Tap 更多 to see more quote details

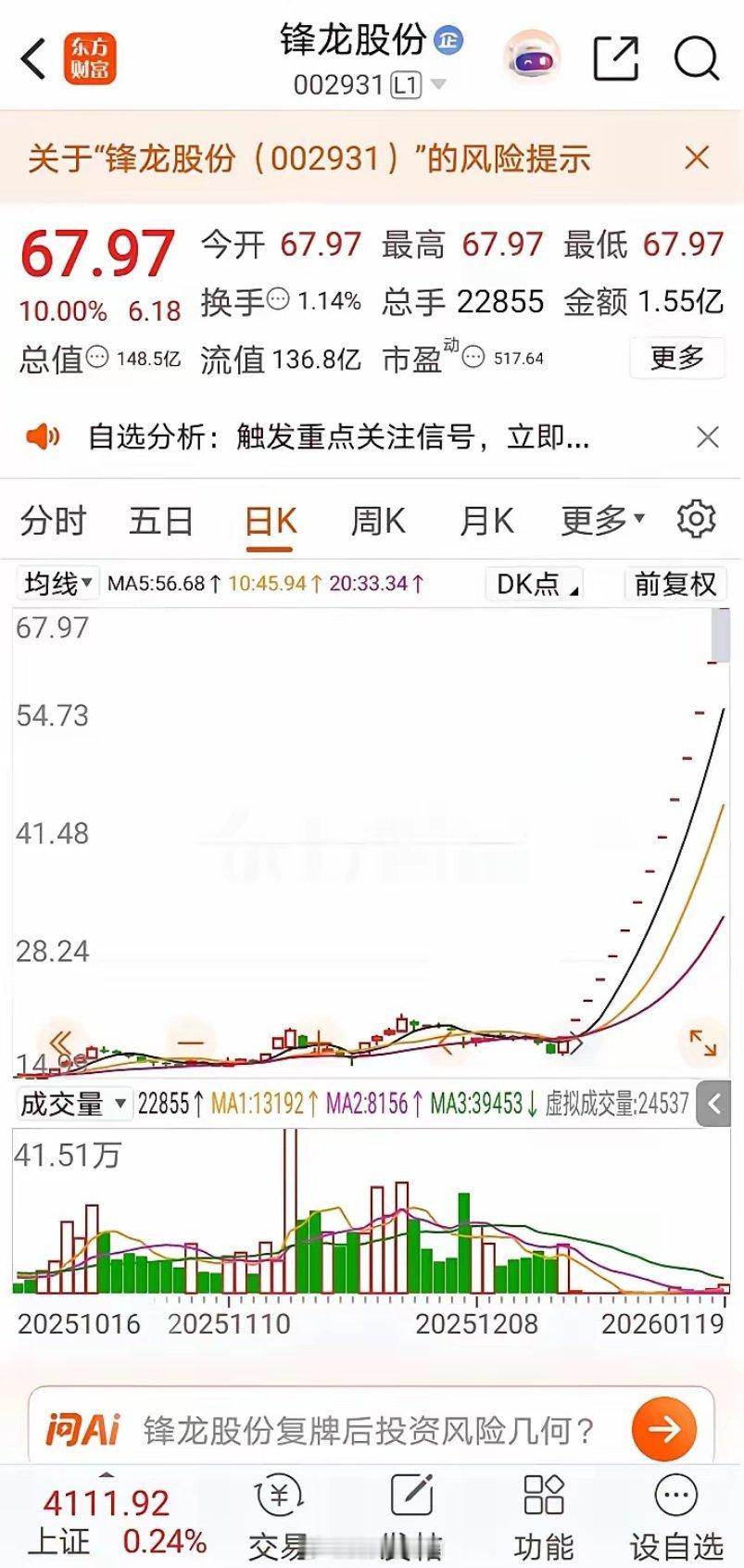click(x=677, y=360)
